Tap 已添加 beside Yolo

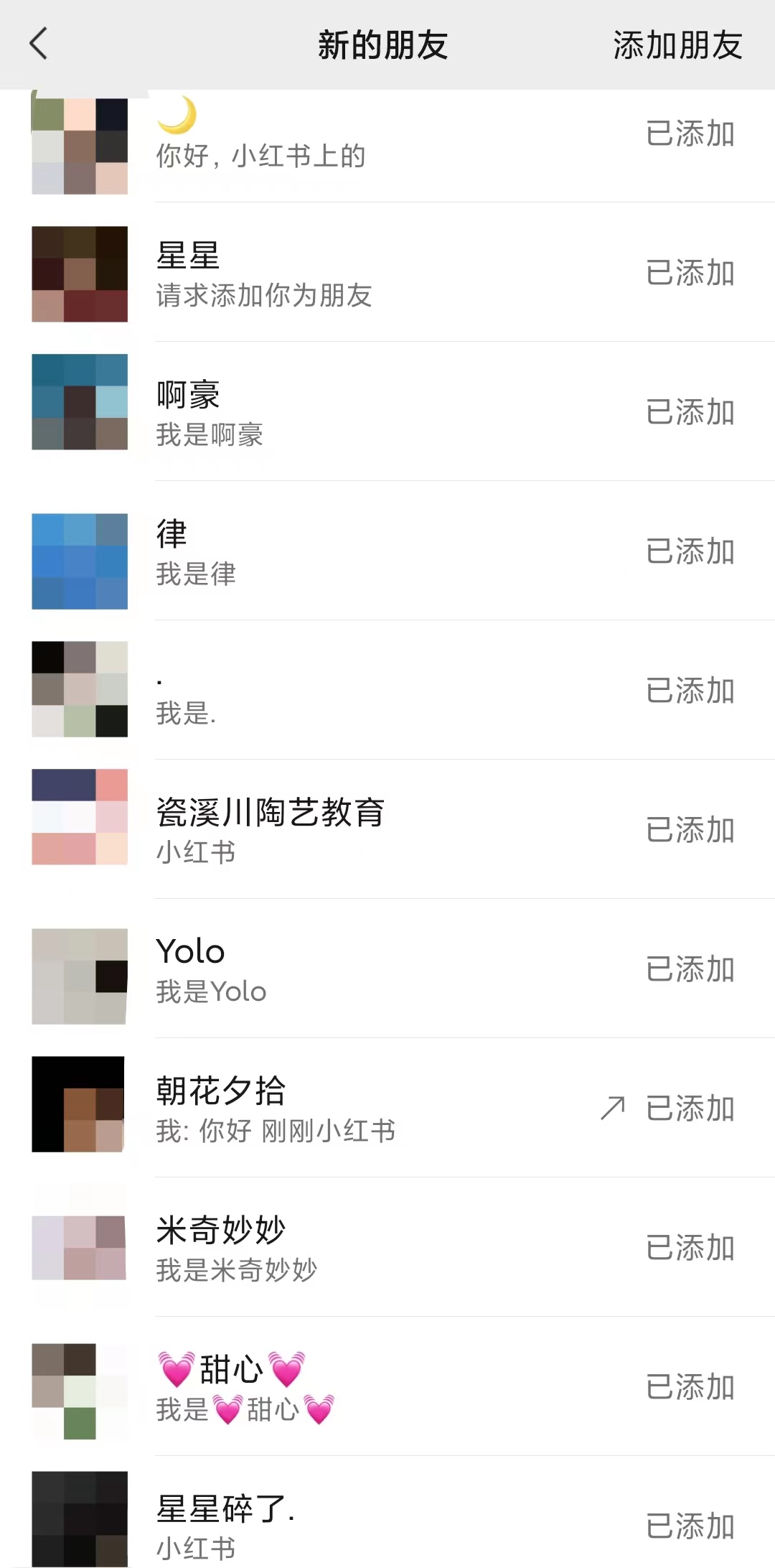[690, 968]
